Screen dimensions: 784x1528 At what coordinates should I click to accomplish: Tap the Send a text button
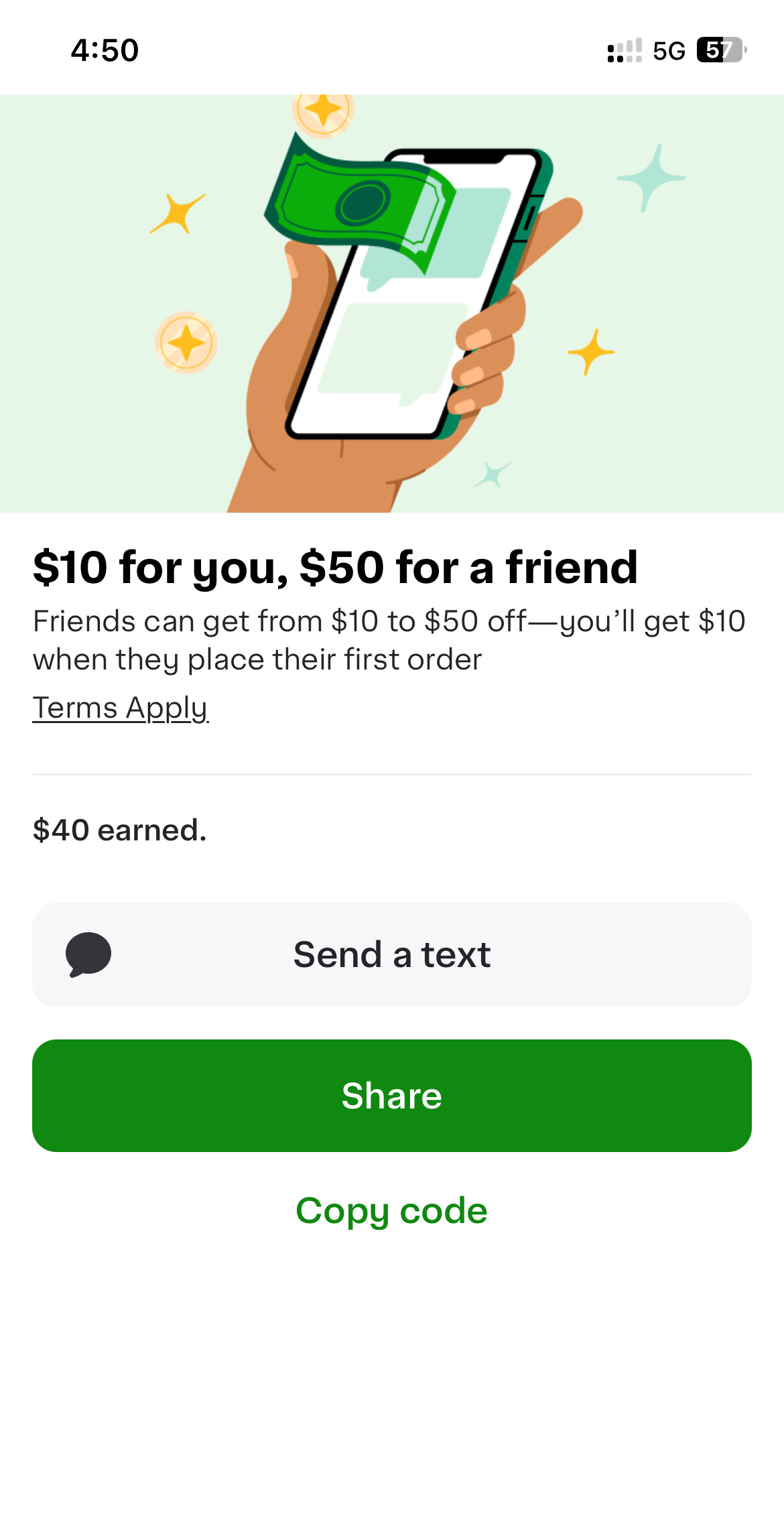click(x=392, y=954)
